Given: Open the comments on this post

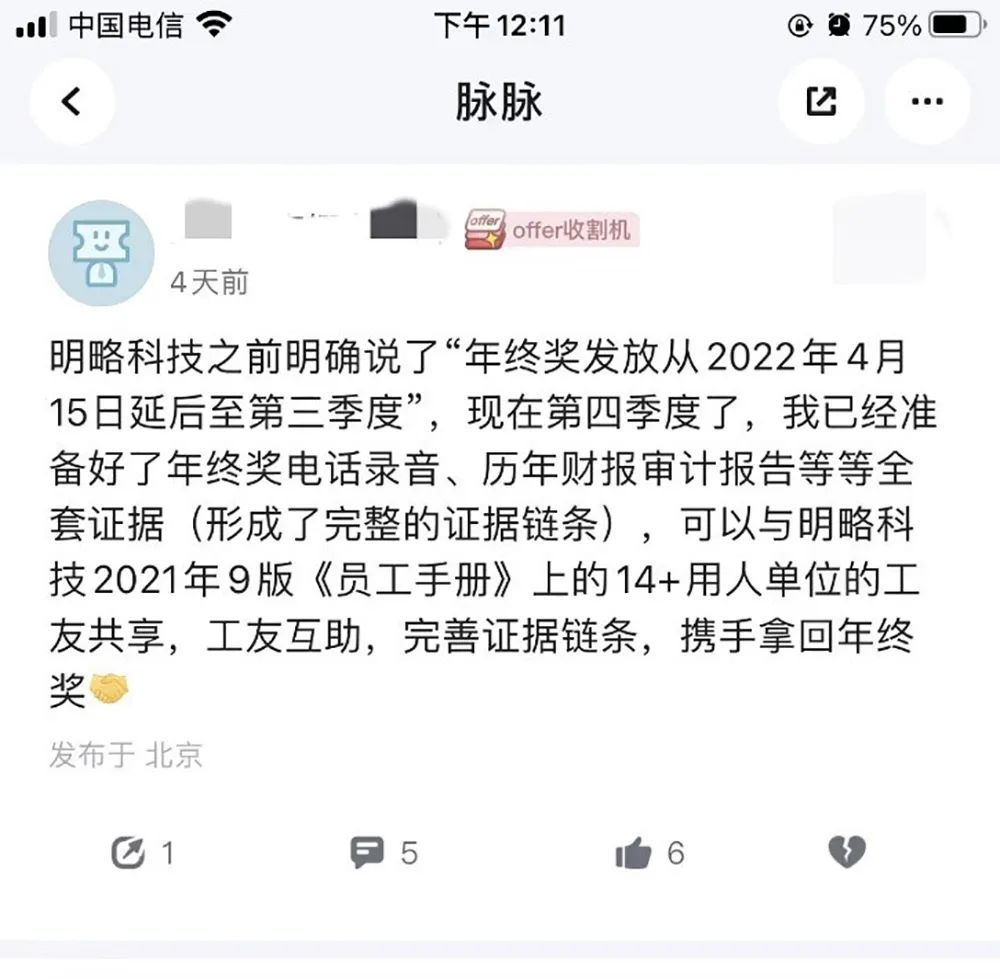Looking at the screenshot, I should [368, 853].
